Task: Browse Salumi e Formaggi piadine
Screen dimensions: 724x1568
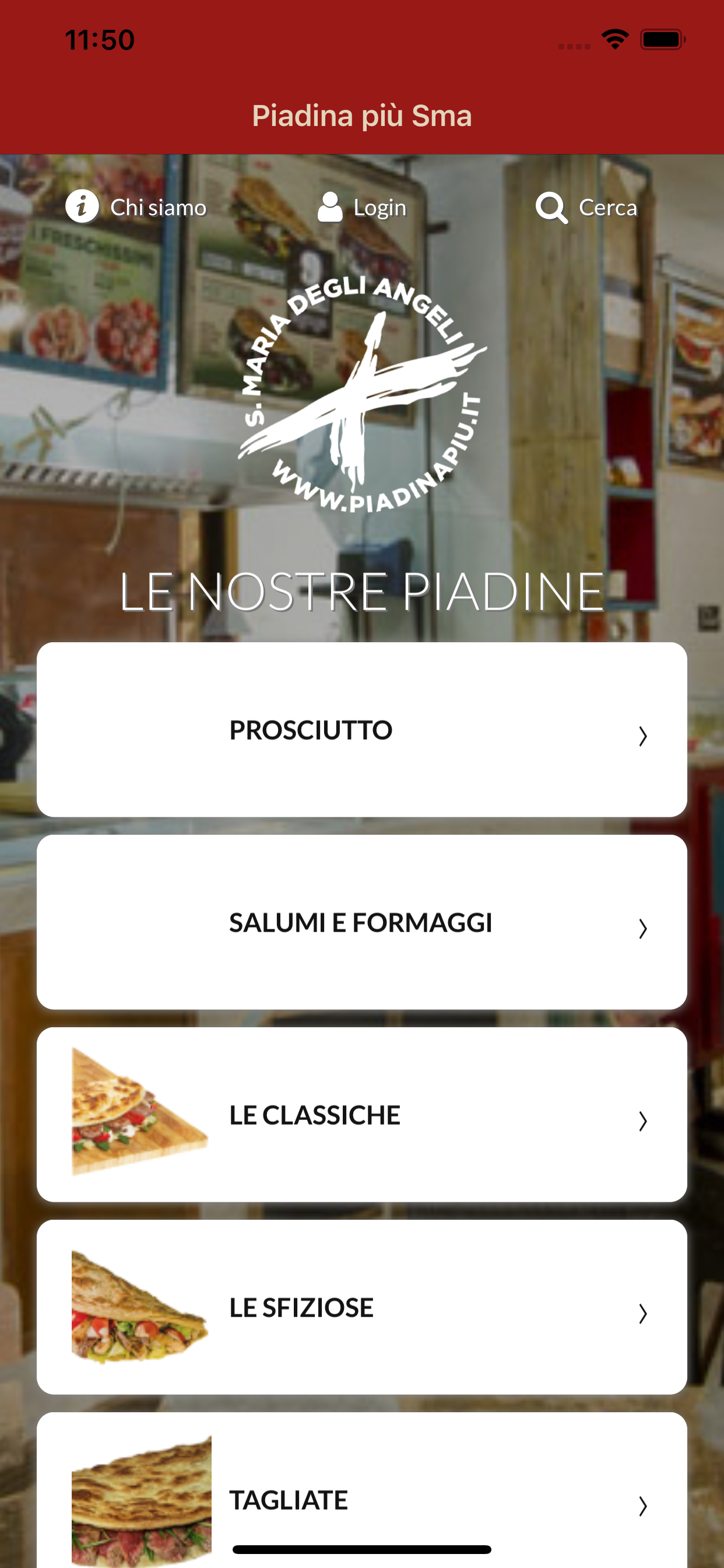Action: (x=362, y=922)
